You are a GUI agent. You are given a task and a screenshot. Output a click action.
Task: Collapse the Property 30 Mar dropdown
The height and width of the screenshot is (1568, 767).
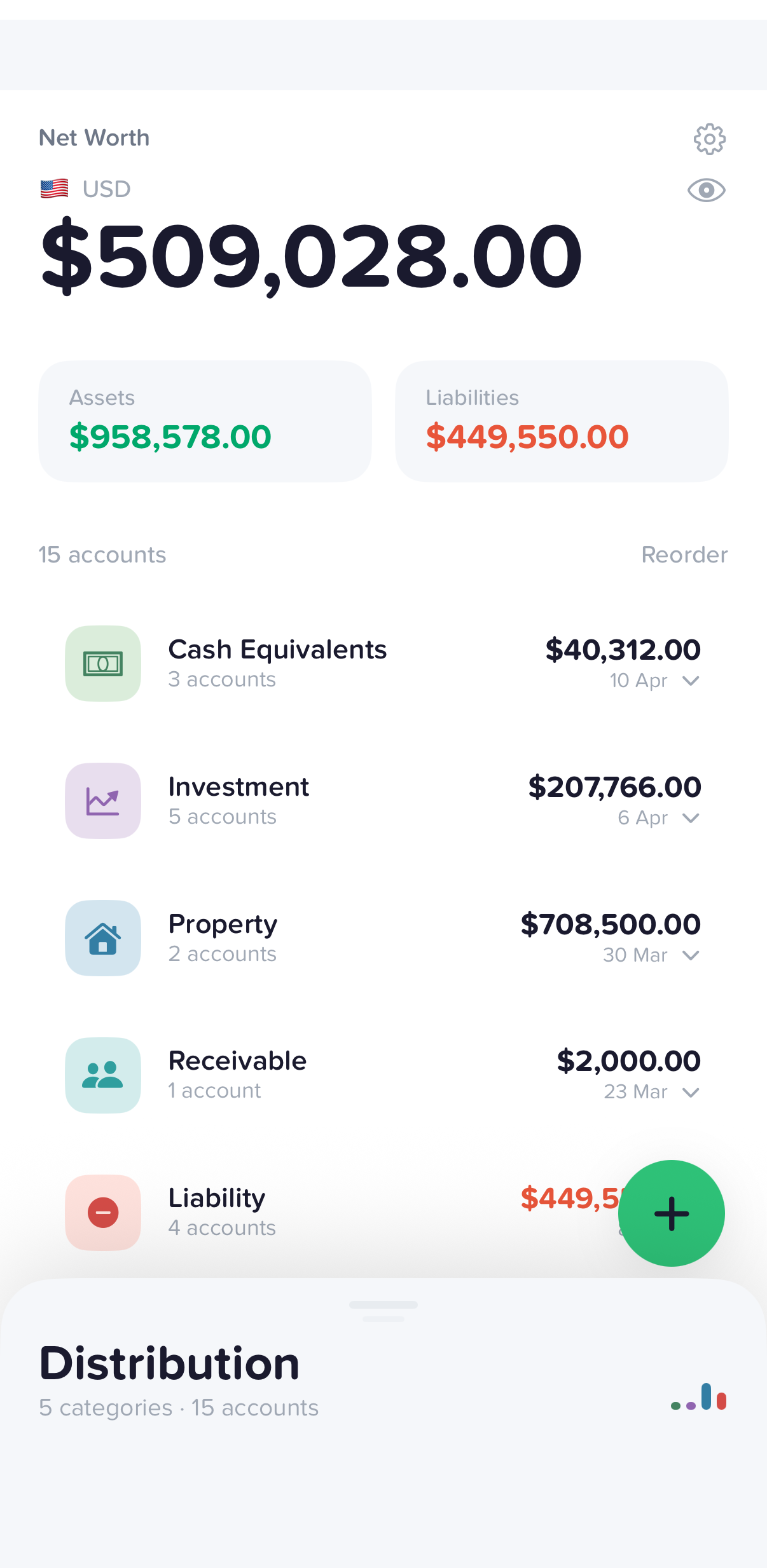tap(691, 955)
